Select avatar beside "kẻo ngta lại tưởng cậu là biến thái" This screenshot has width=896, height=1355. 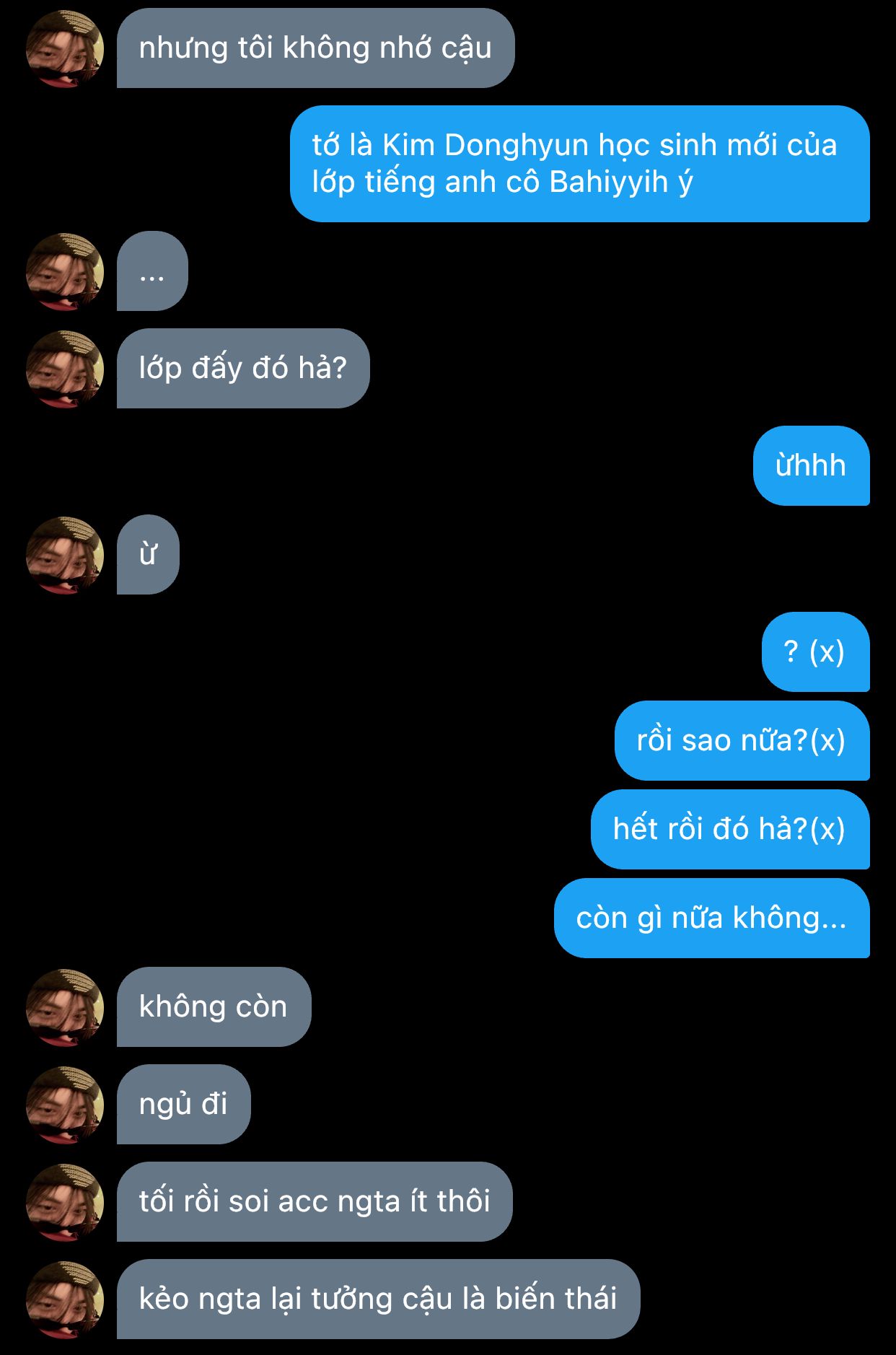[x=65, y=1299]
